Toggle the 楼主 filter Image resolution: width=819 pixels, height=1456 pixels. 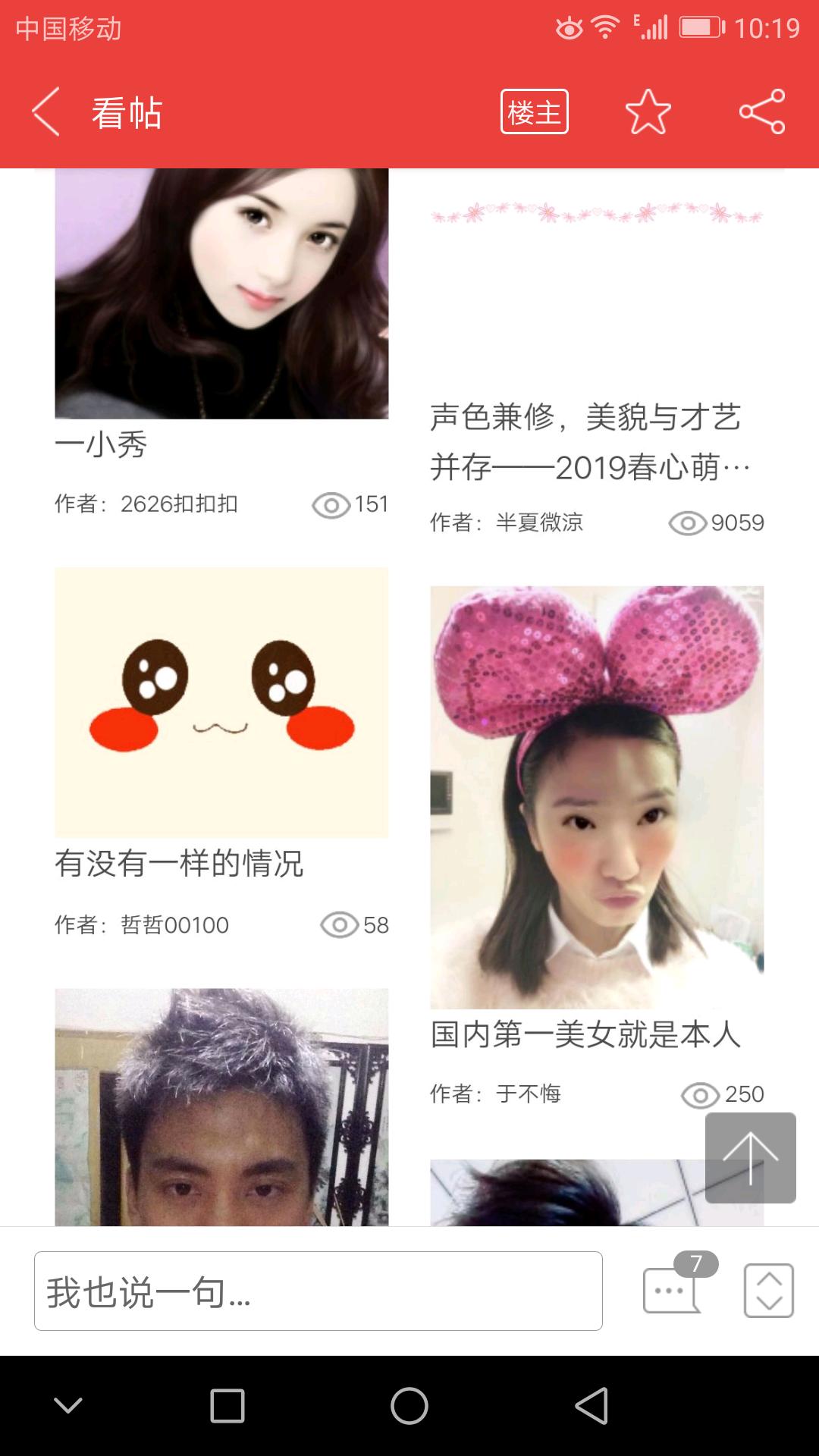pyautogui.click(x=534, y=112)
